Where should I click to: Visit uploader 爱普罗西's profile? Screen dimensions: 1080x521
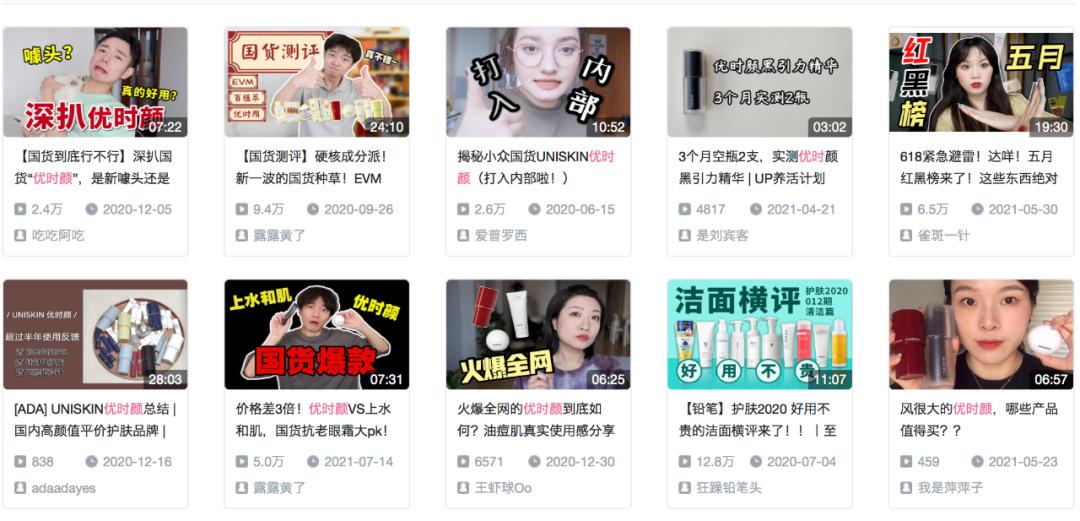pos(501,236)
